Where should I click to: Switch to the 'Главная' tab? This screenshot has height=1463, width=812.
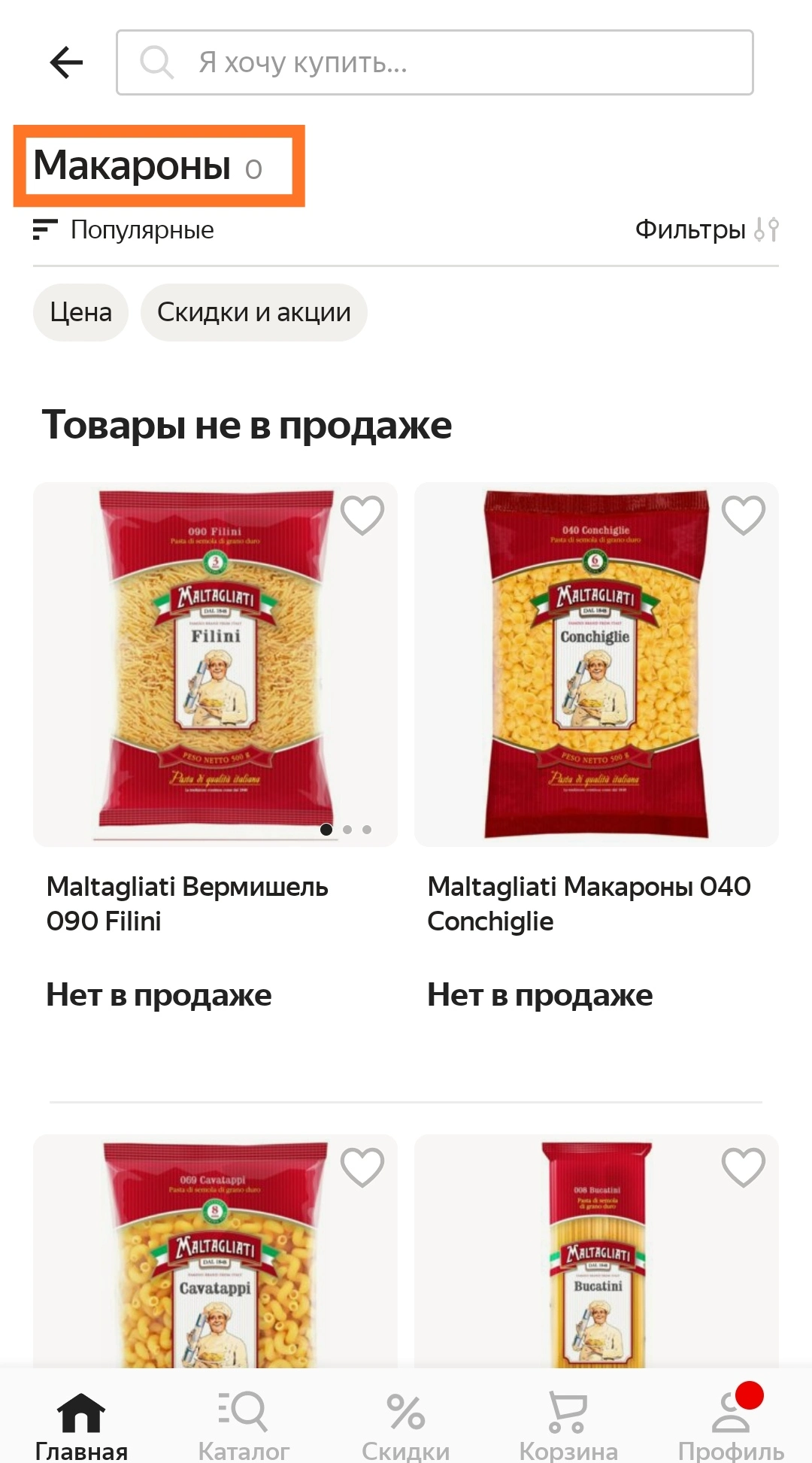coord(81,1425)
